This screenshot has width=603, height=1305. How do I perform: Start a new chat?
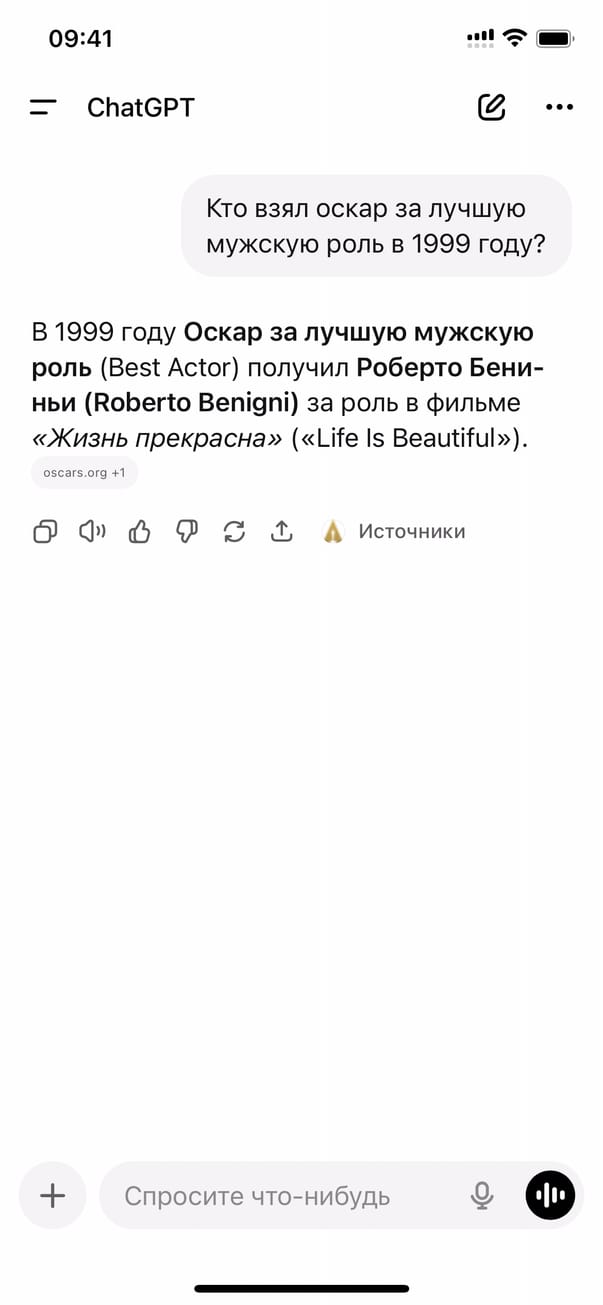(491, 107)
